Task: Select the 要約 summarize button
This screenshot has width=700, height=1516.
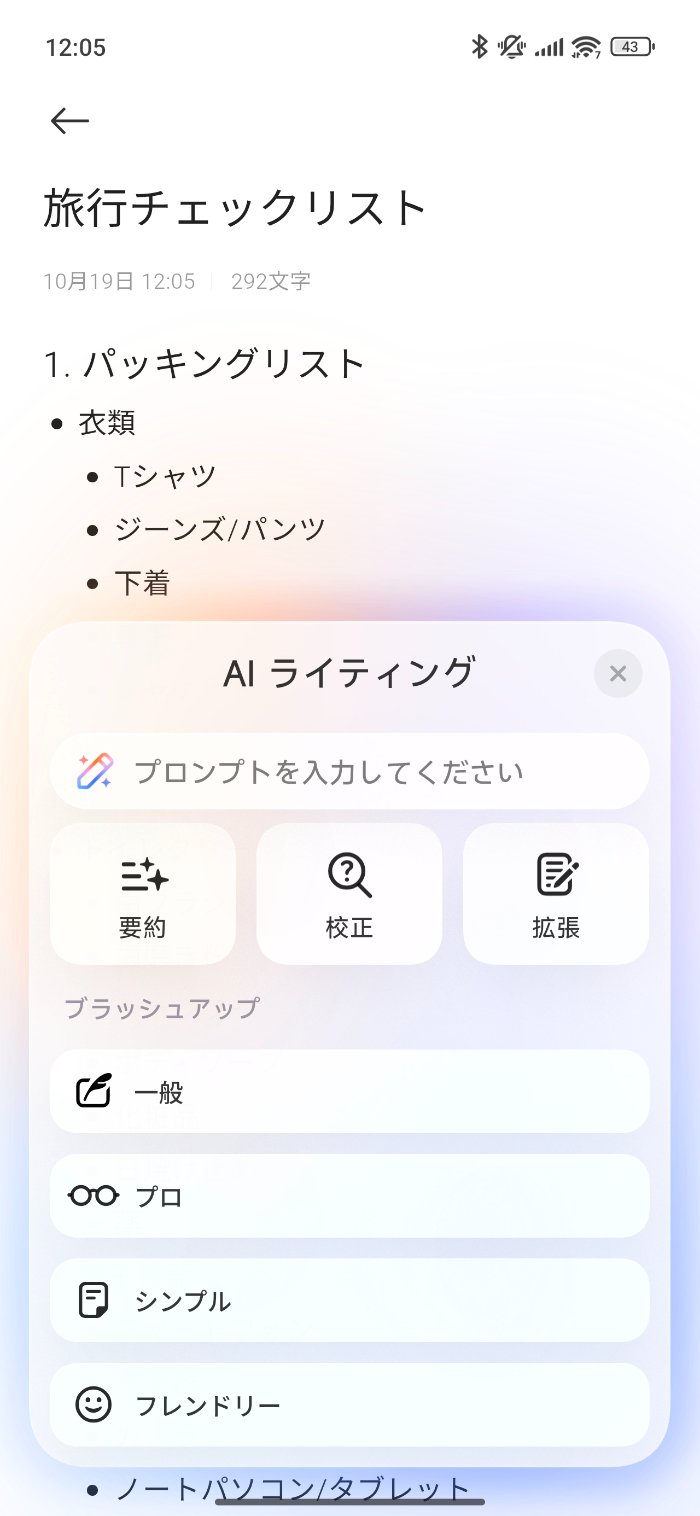Action: pyautogui.click(x=143, y=893)
